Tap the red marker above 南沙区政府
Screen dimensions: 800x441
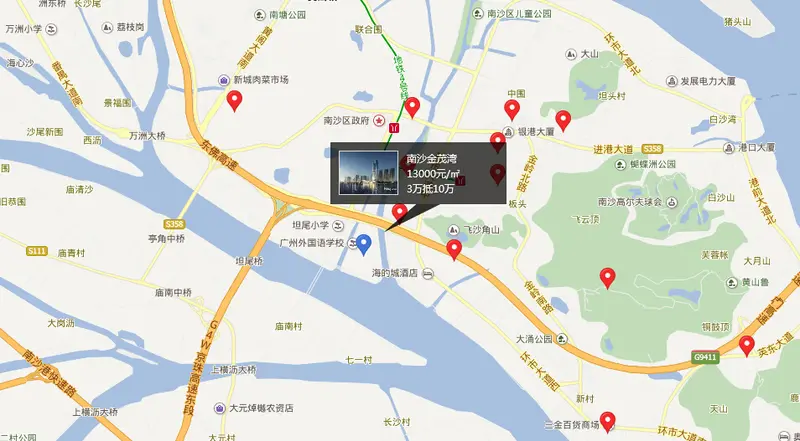point(411,107)
